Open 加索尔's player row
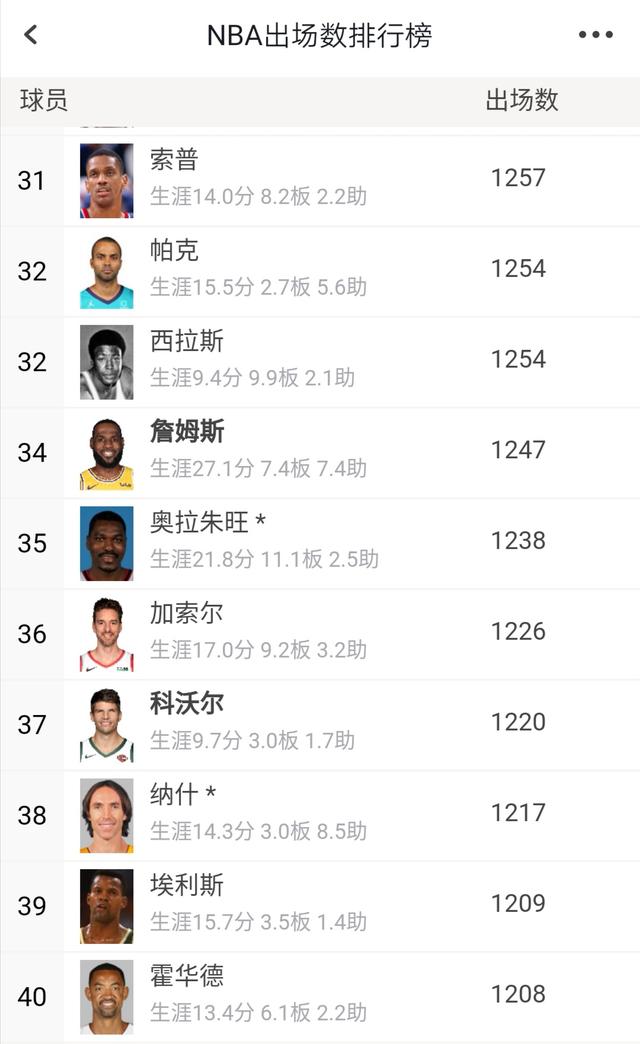640x1044 pixels. click(320, 634)
